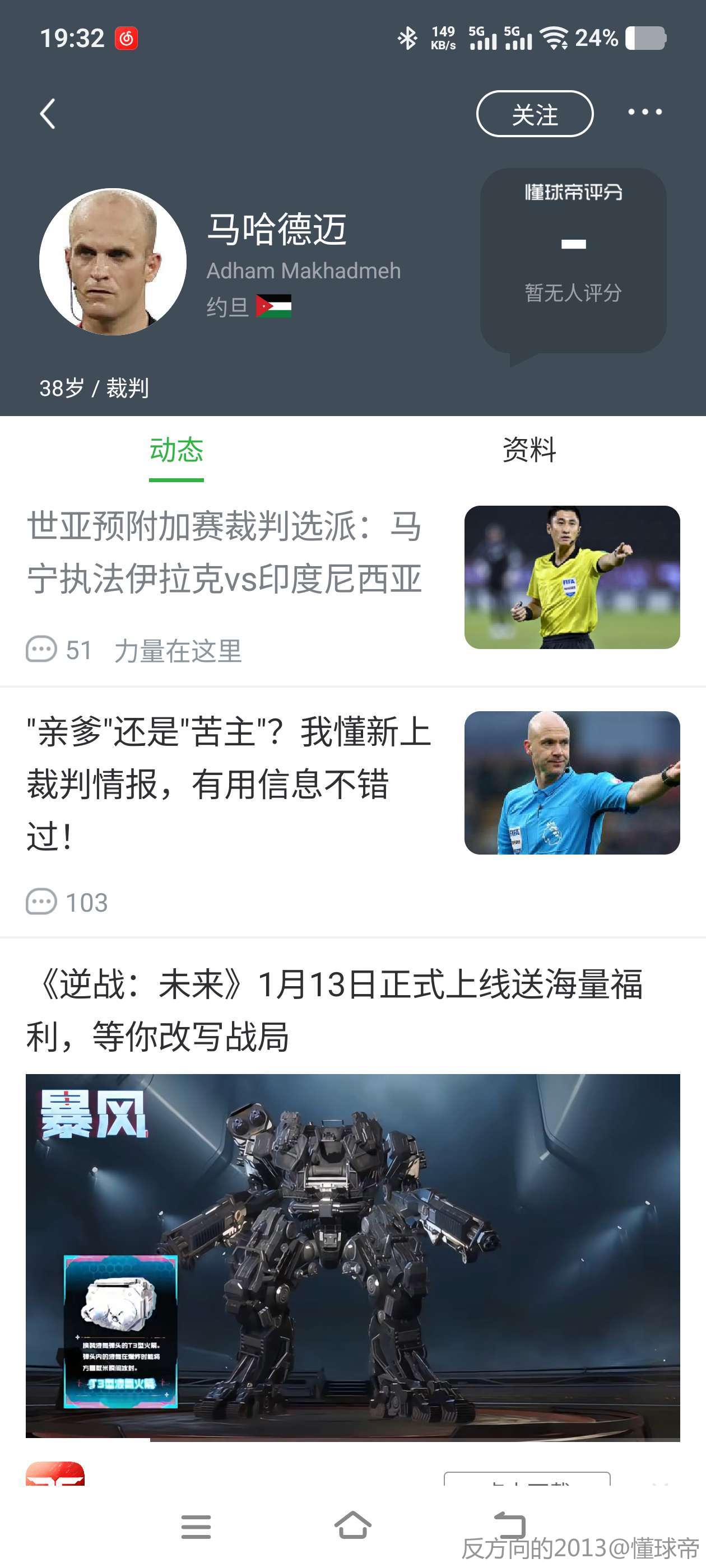The image size is (706, 1568).
Task: Select the 动态 tab
Action: [x=176, y=450]
